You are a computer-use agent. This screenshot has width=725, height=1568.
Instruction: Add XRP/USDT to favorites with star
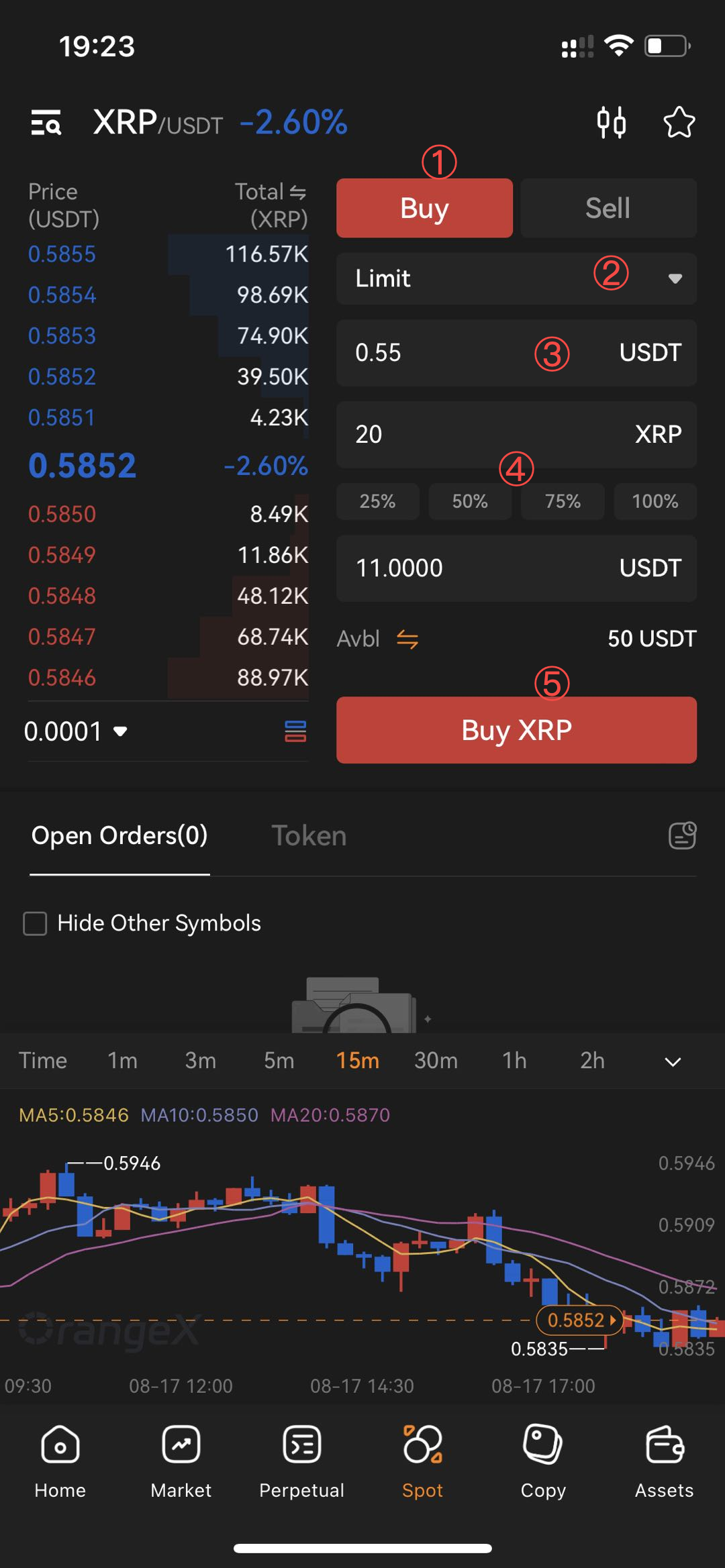pos(679,123)
